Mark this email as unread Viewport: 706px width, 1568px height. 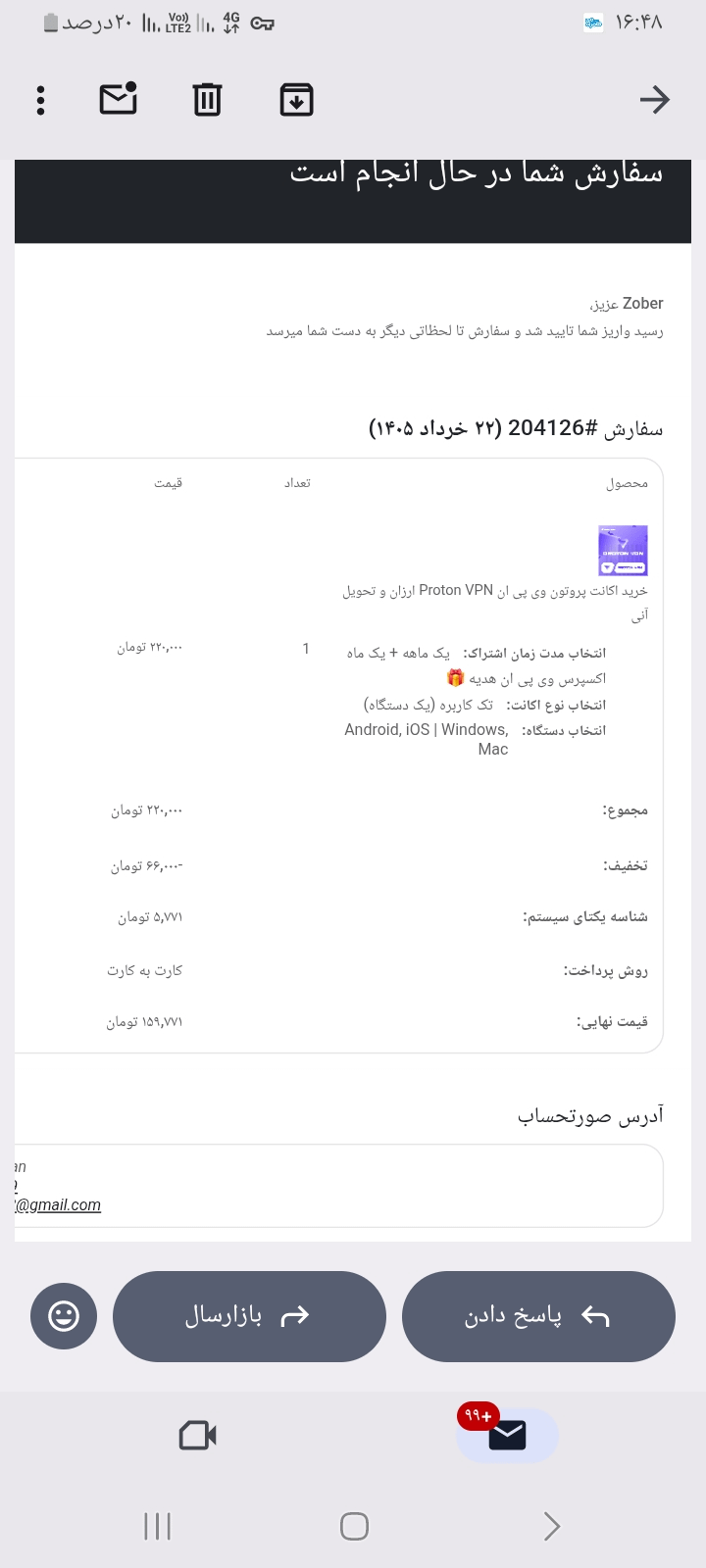pyautogui.click(x=119, y=99)
